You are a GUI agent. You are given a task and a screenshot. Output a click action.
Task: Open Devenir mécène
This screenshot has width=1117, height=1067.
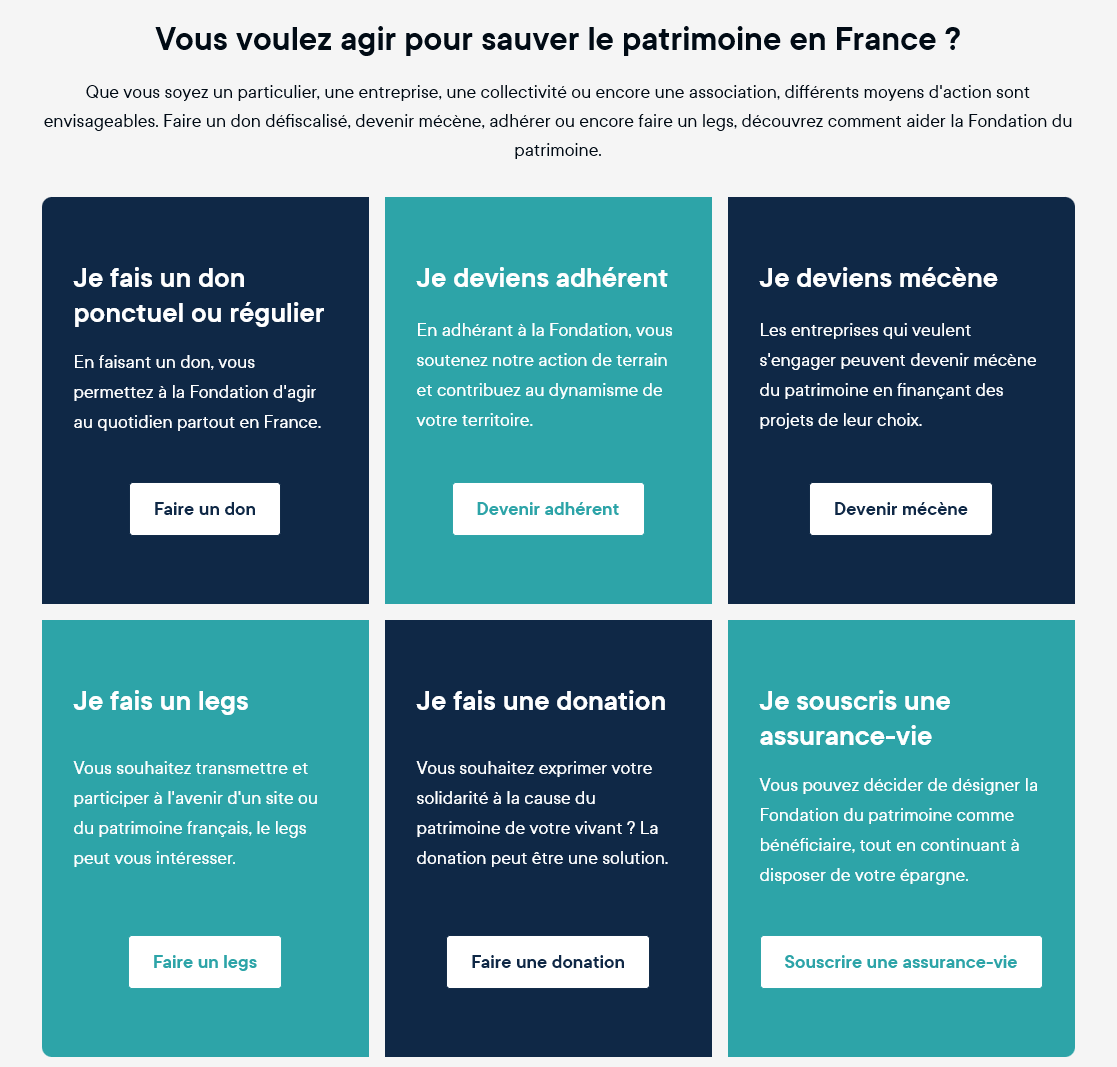pyautogui.click(x=900, y=509)
